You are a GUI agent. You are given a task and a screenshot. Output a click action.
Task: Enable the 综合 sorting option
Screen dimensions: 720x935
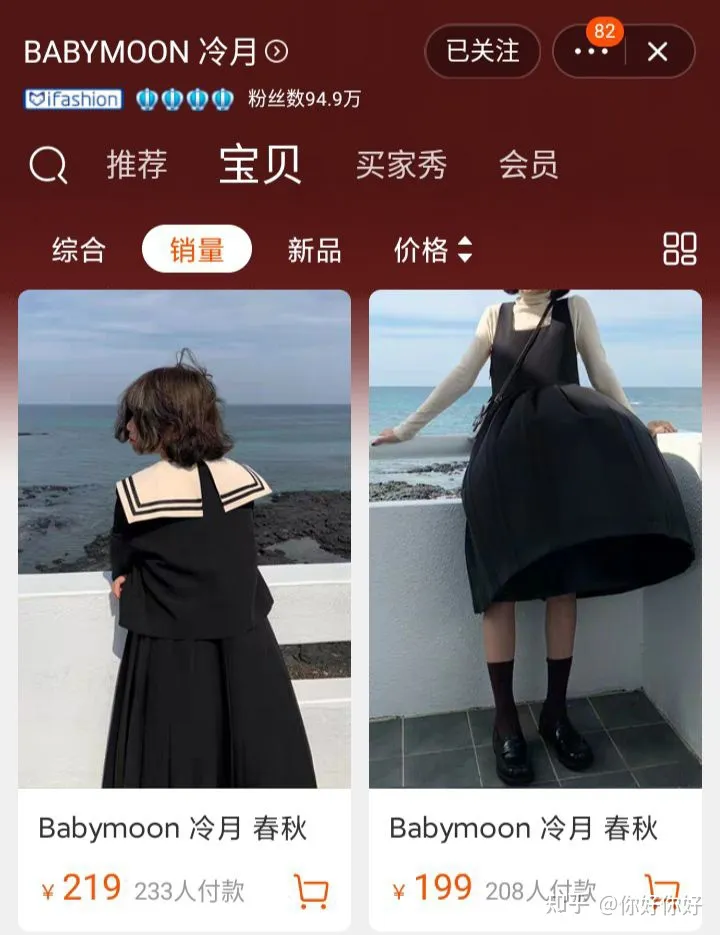click(79, 250)
